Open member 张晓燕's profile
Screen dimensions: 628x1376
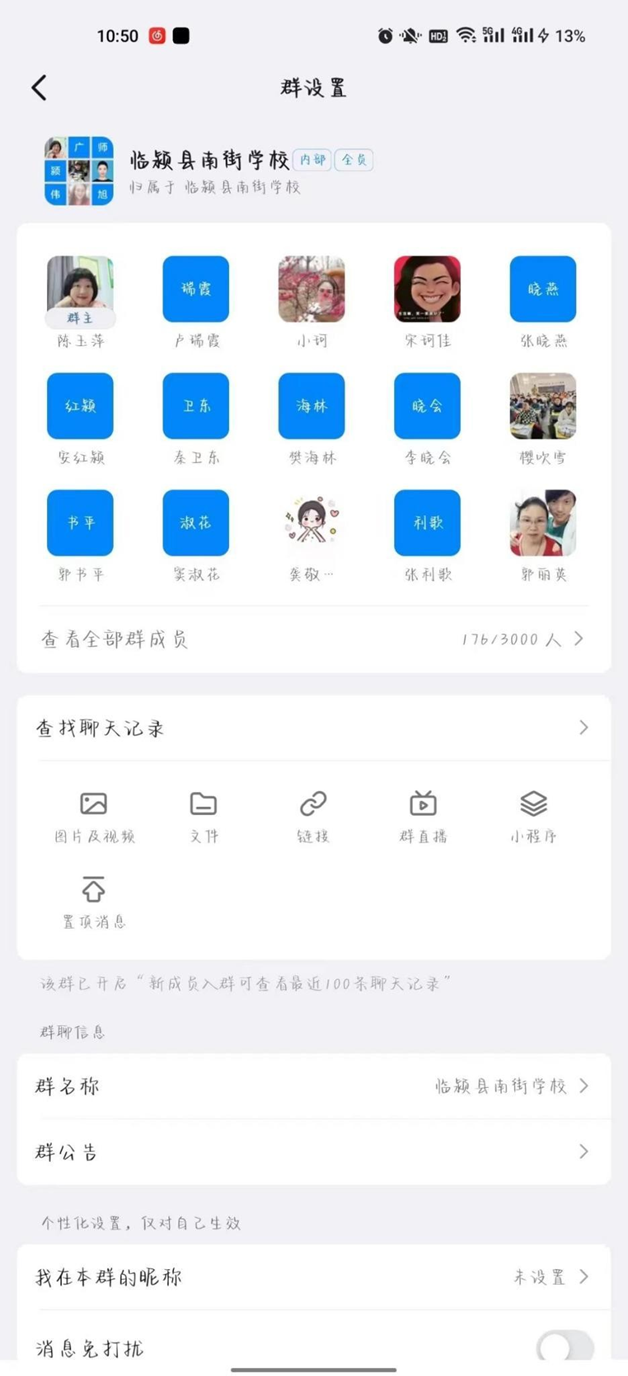pyautogui.click(x=543, y=290)
